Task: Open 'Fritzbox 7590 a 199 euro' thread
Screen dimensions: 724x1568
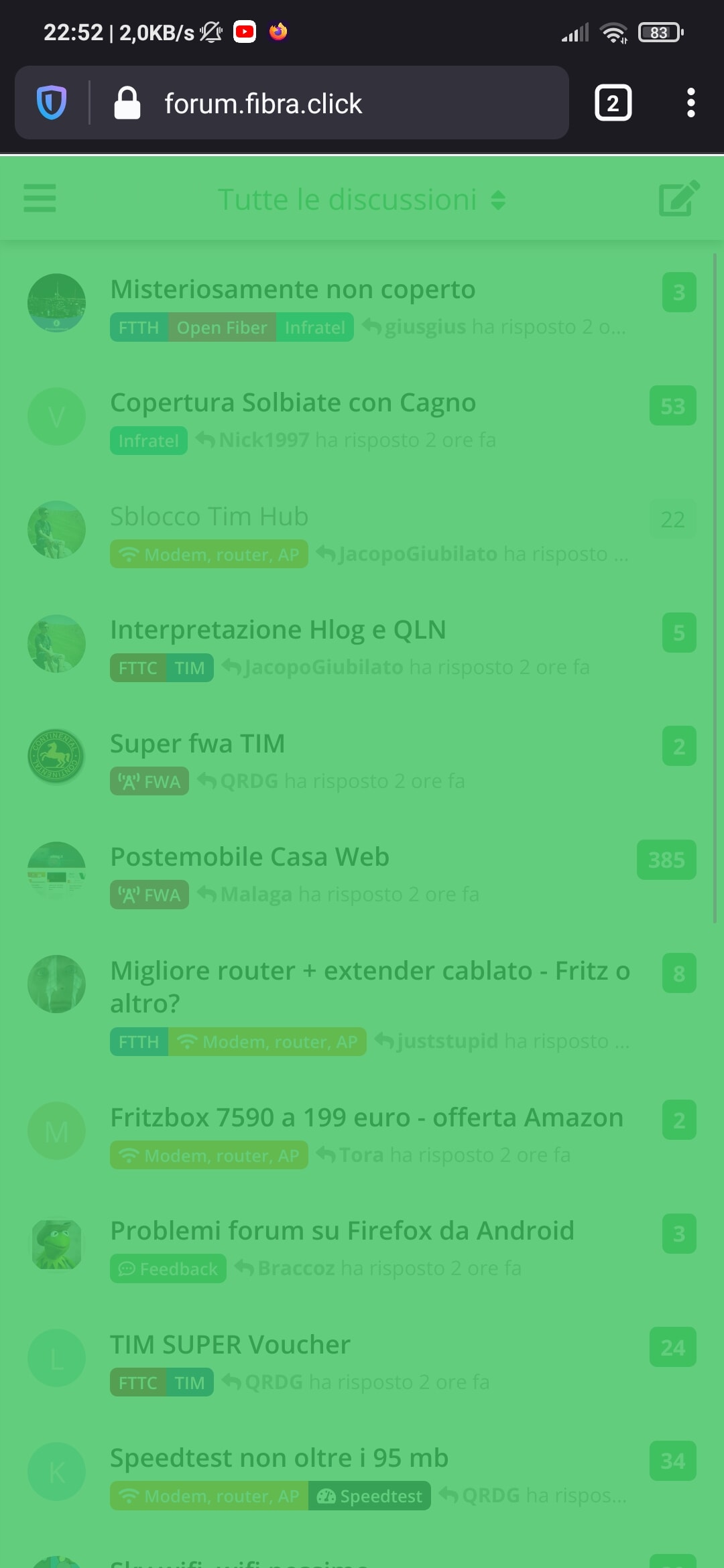Action: [366, 1118]
